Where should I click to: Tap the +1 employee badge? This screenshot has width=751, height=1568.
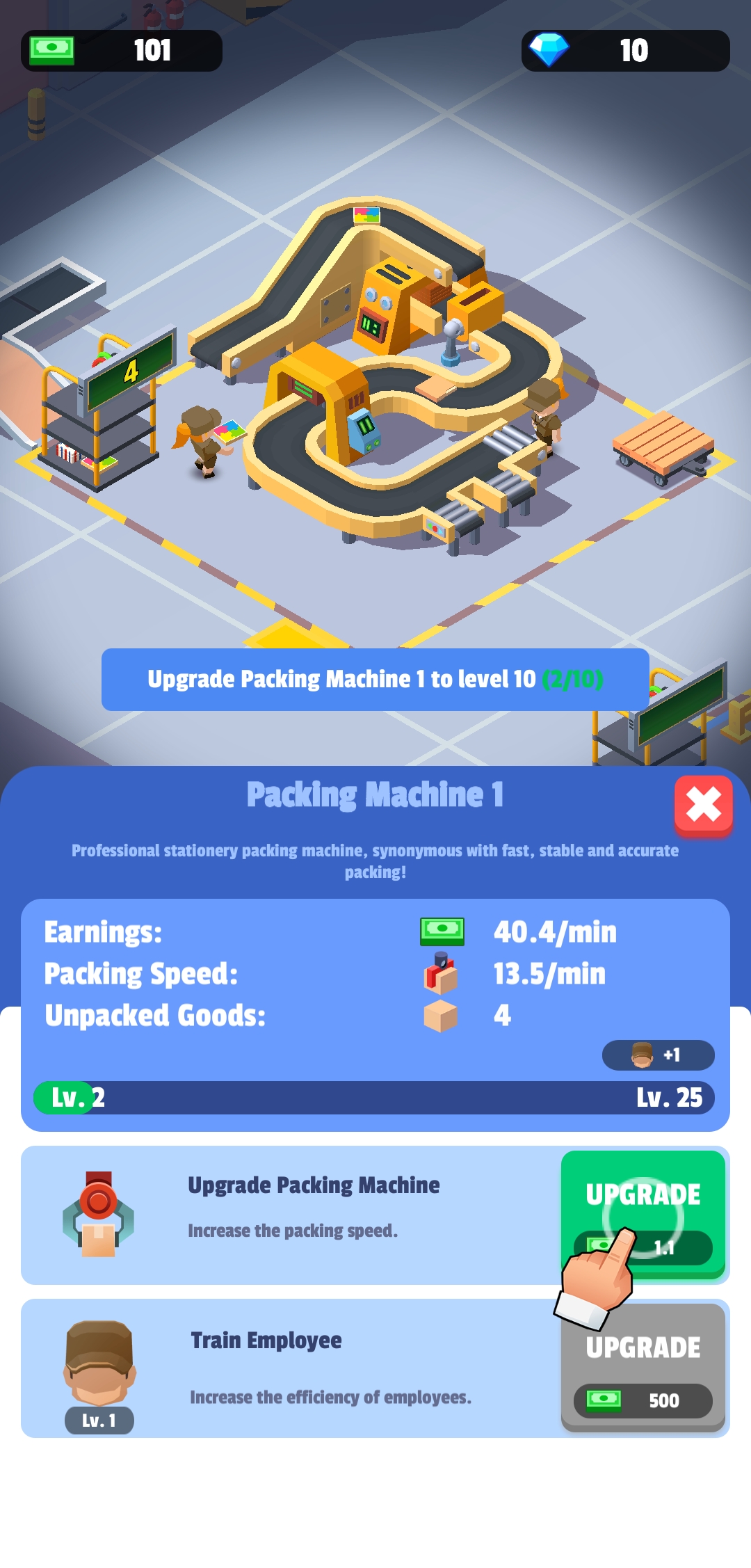point(658,1055)
